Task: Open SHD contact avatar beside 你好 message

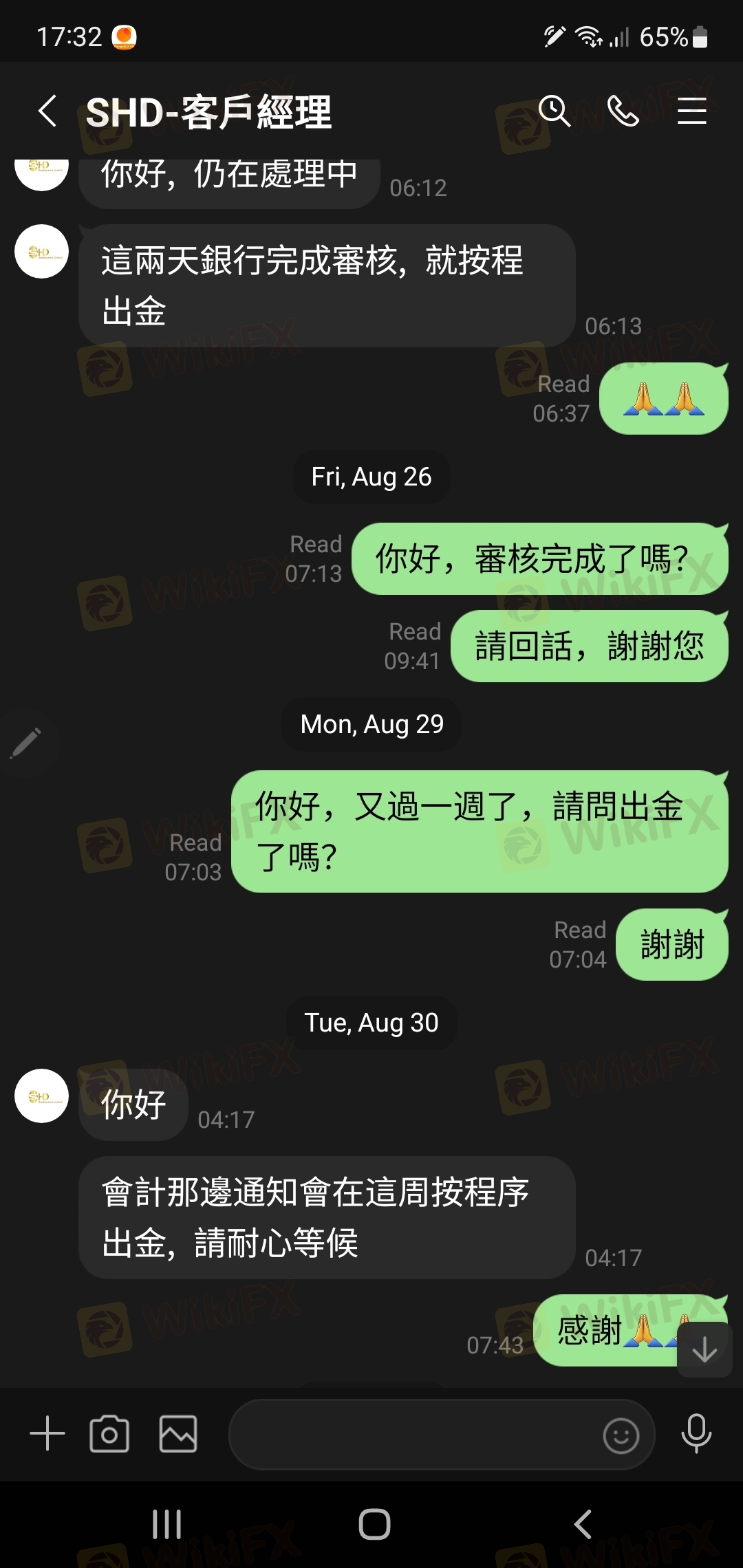Action: pyautogui.click(x=42, y=1096)
